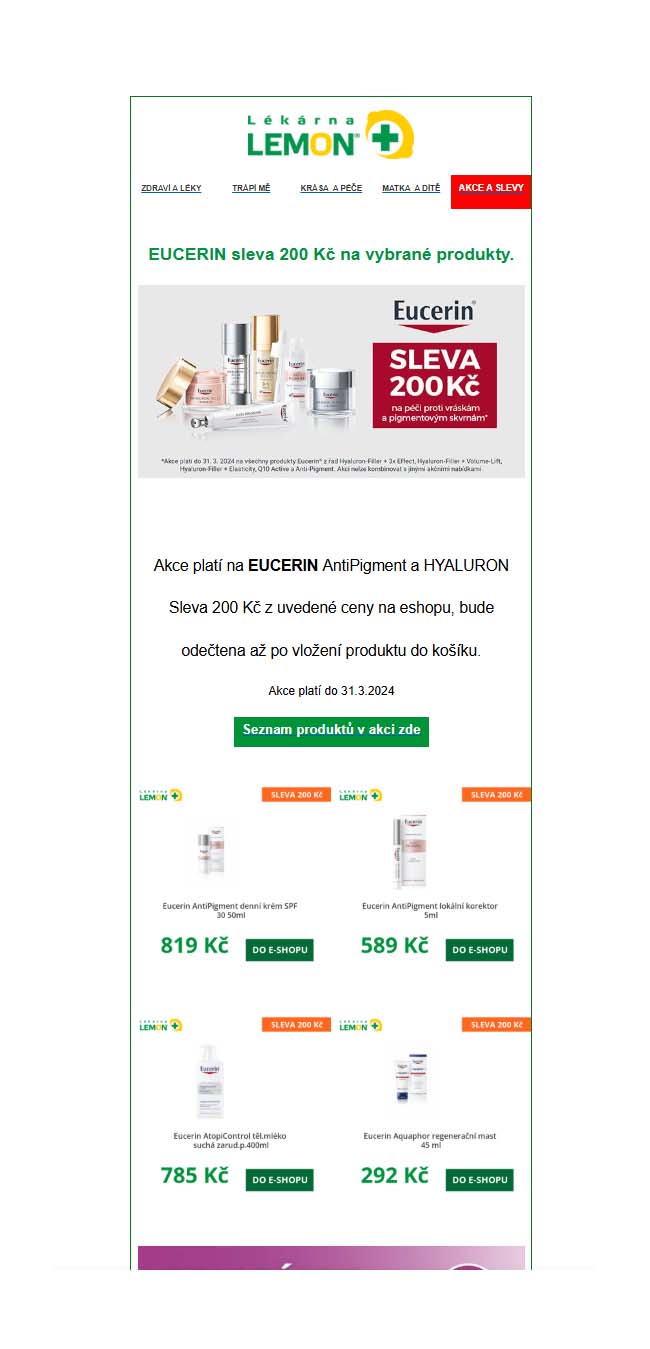650x1349 pixels.
Task: Open the TRÁPÍ MĚ link
Action: (251, 188)
